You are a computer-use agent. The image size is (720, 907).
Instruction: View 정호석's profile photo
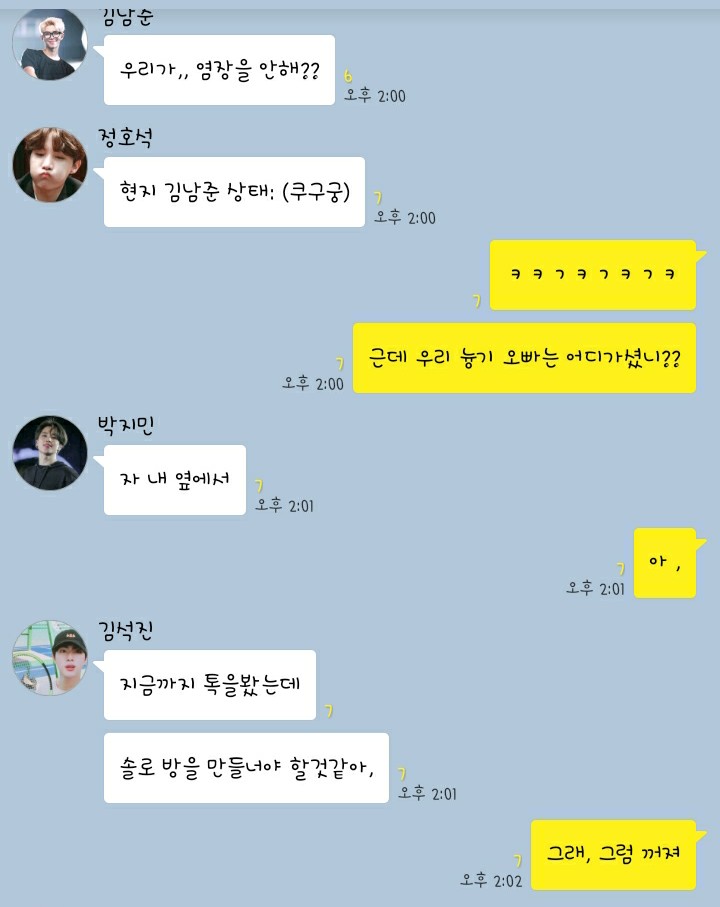tap(49, 164)
